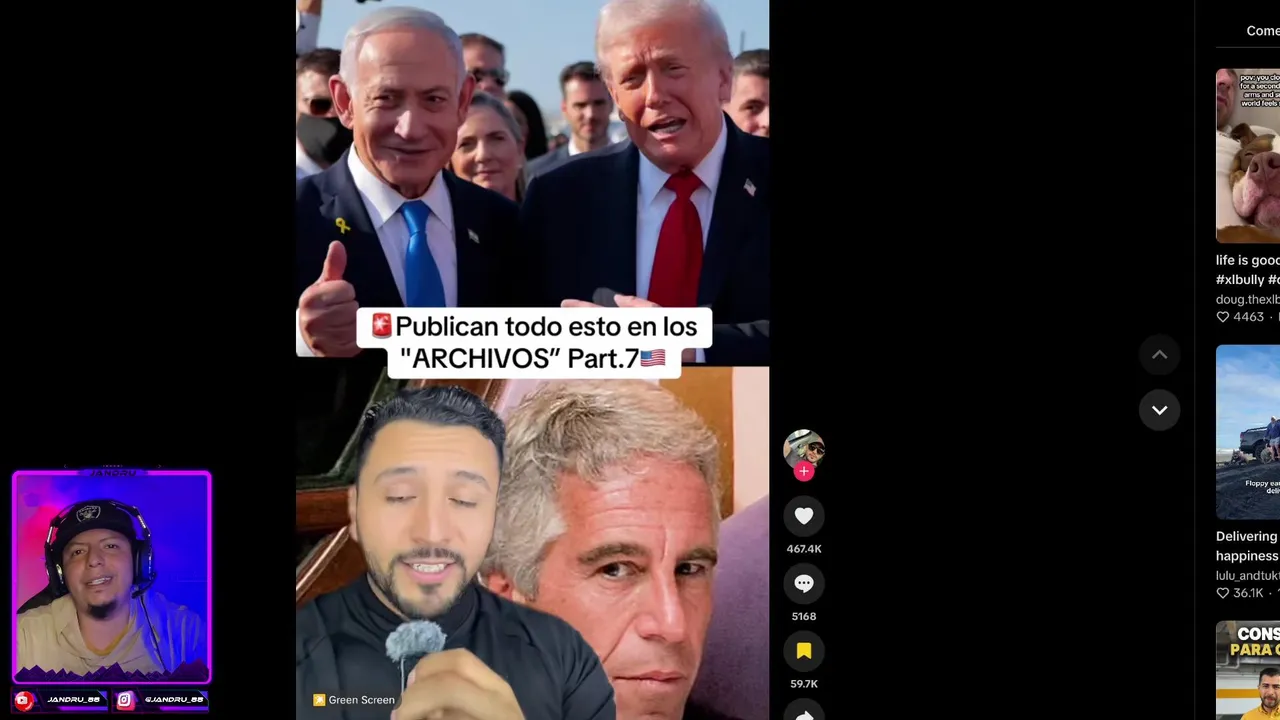Bookmark this video to favorites
Image resolution: width=1280 pixels, height=720 pixels.
pos(803,652)
